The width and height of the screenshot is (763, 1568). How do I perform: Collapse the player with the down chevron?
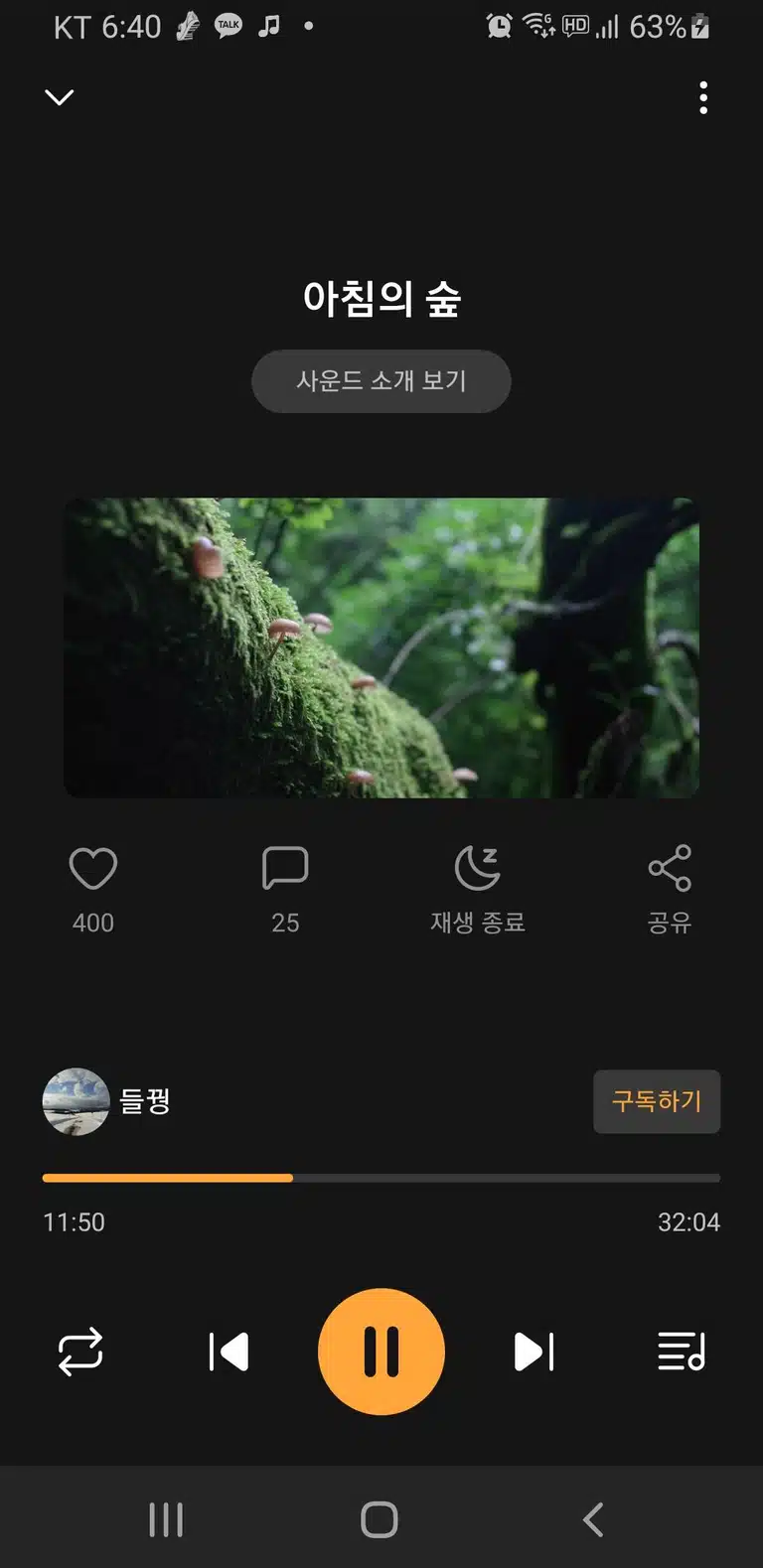(x=60, y=97)
